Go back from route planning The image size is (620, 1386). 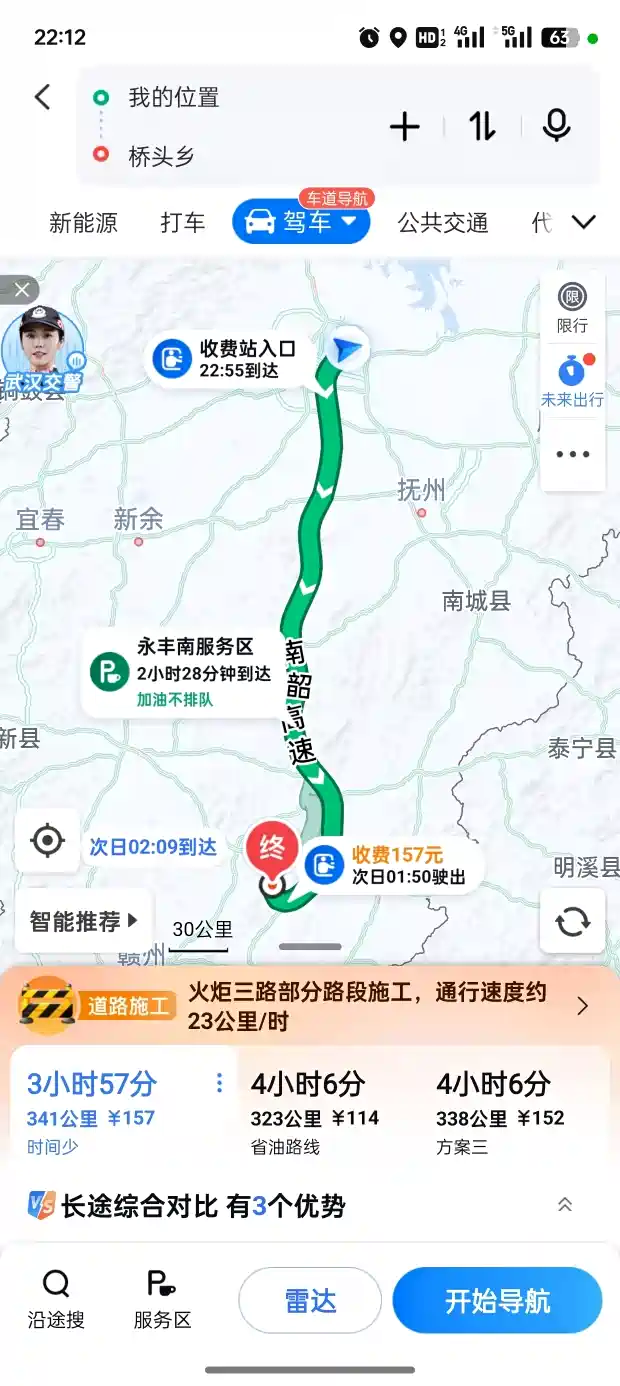click(42, 97)
